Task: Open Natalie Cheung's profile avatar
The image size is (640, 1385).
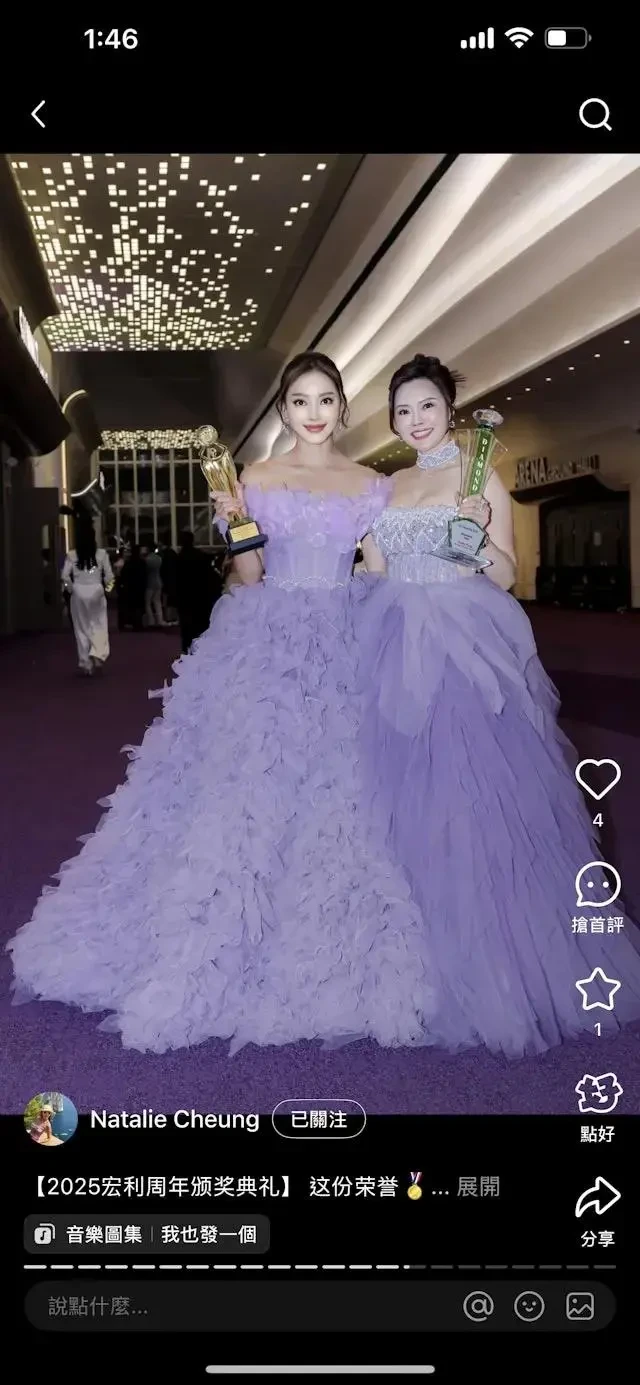Action: [51, 1119]
